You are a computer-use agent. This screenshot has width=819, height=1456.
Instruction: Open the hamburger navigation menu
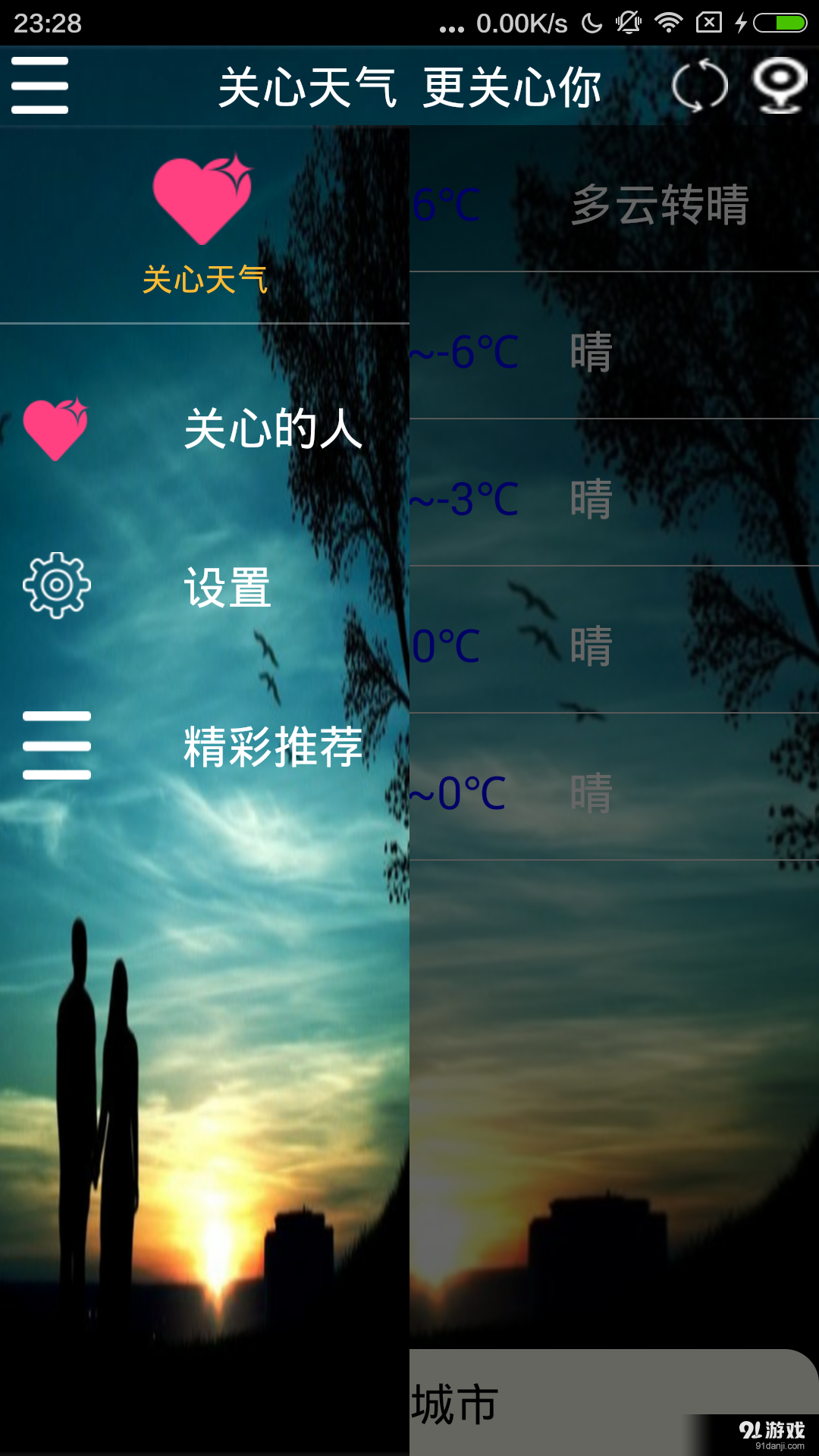pos(39,85)
